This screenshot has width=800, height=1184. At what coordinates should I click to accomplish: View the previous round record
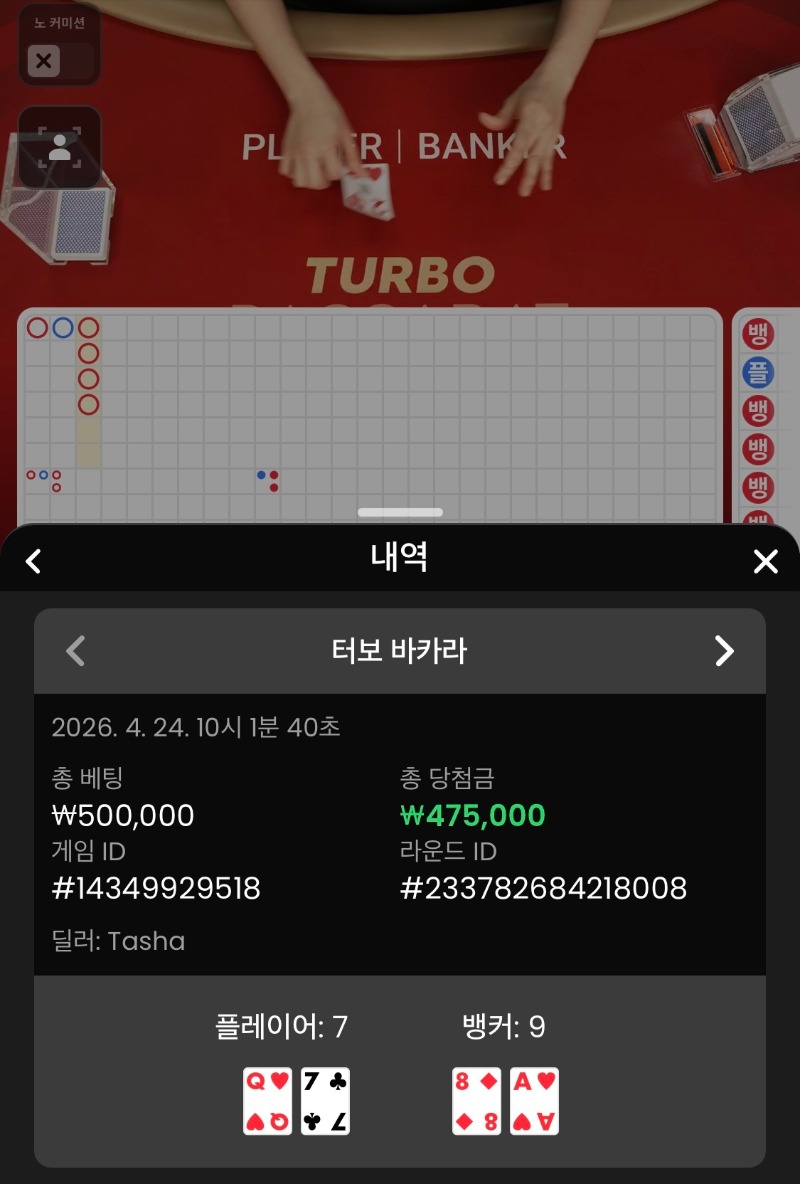click(76, 651)
